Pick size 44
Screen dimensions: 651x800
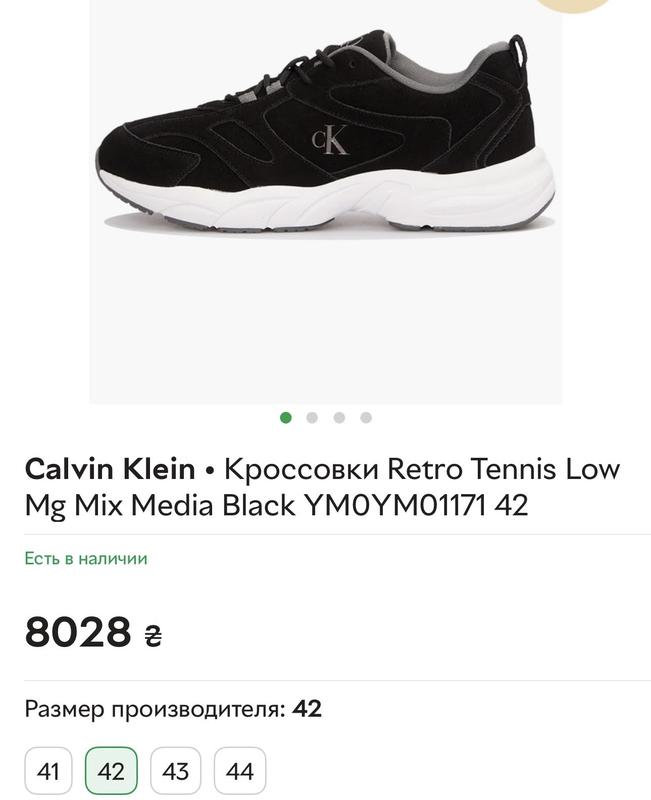[x=240, y=772]
